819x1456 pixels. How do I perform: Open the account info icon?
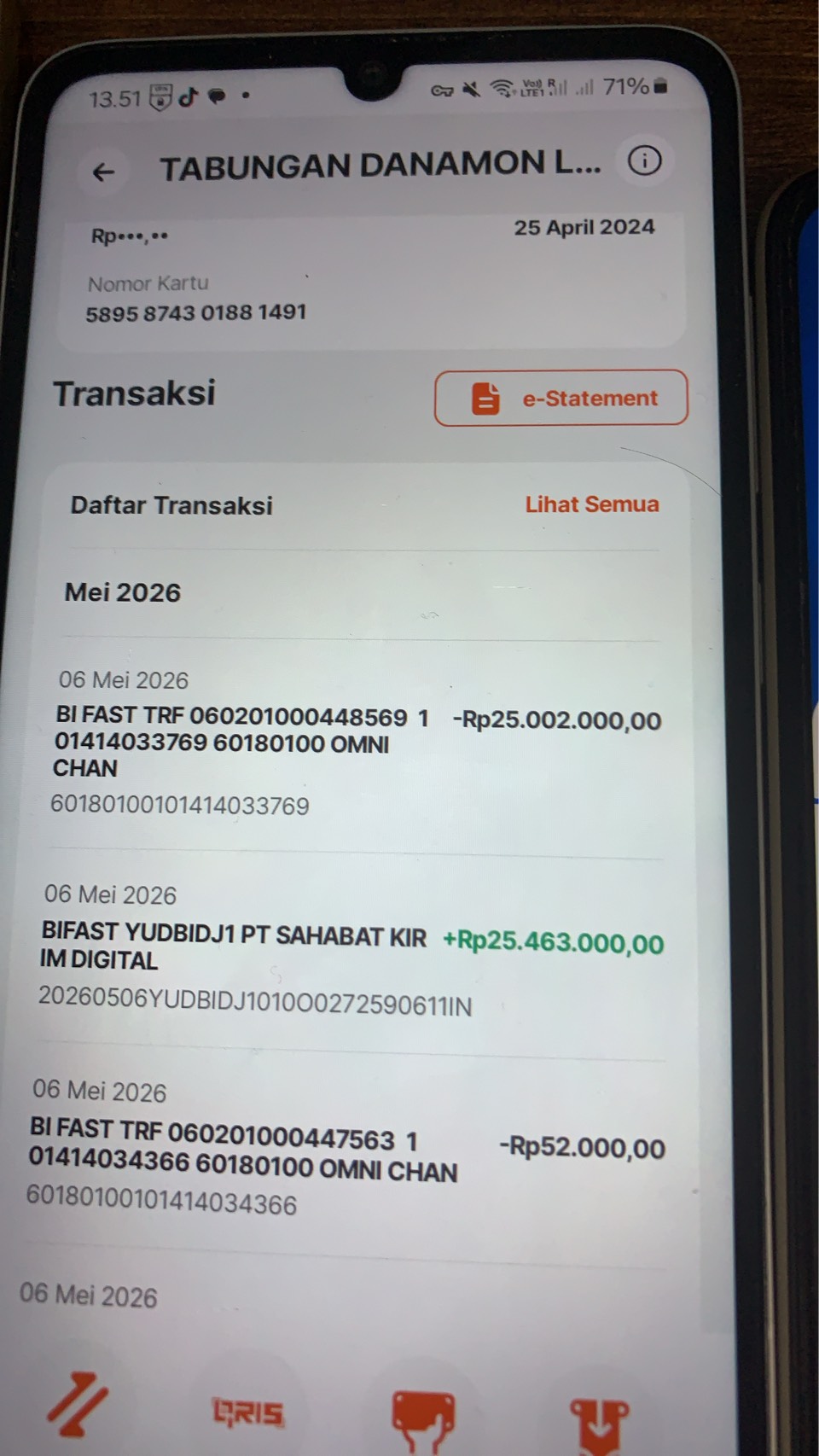(x=645, y=160)
